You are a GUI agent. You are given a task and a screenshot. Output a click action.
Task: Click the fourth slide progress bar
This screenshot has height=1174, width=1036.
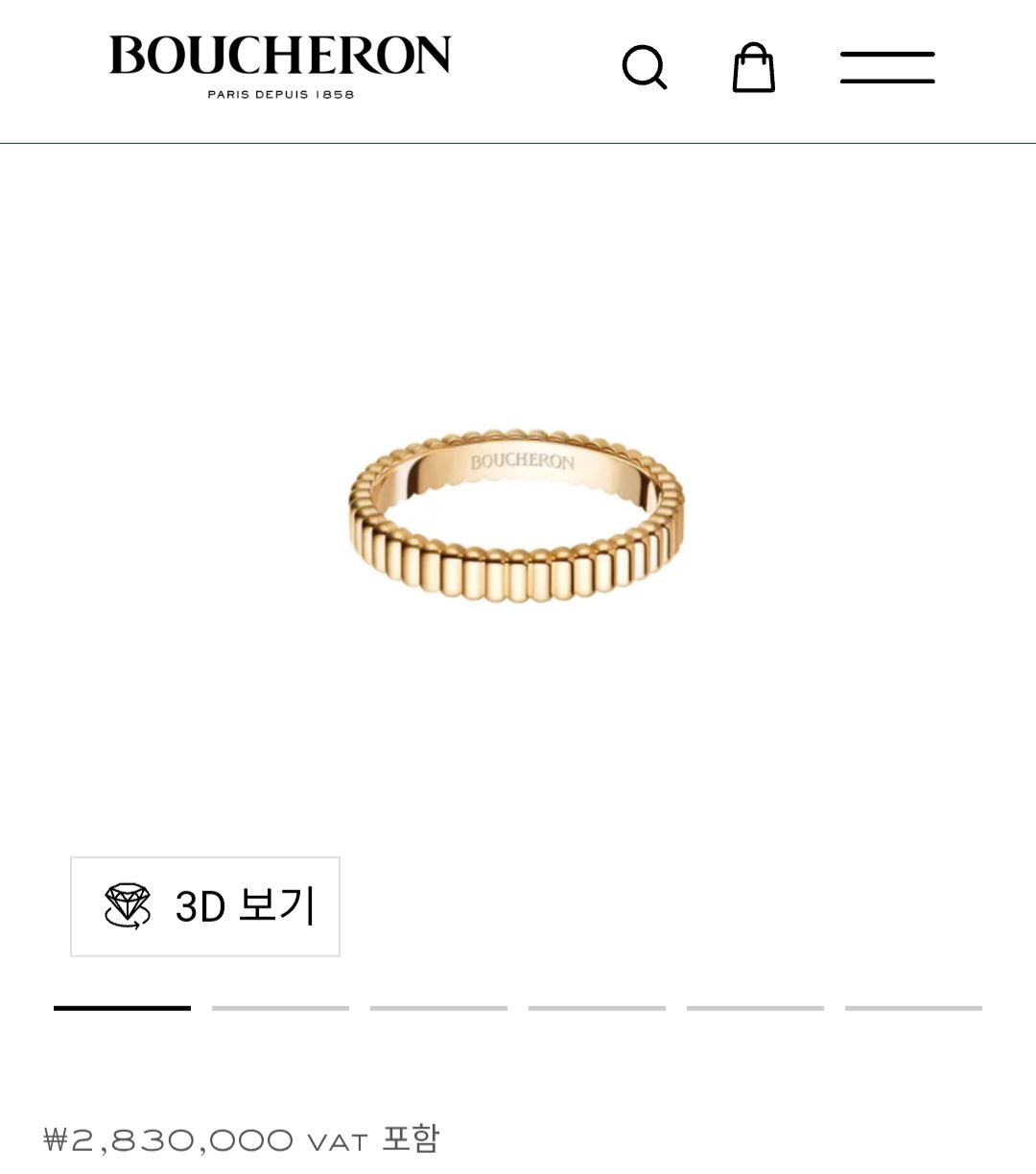click(x=597, y=1009)
